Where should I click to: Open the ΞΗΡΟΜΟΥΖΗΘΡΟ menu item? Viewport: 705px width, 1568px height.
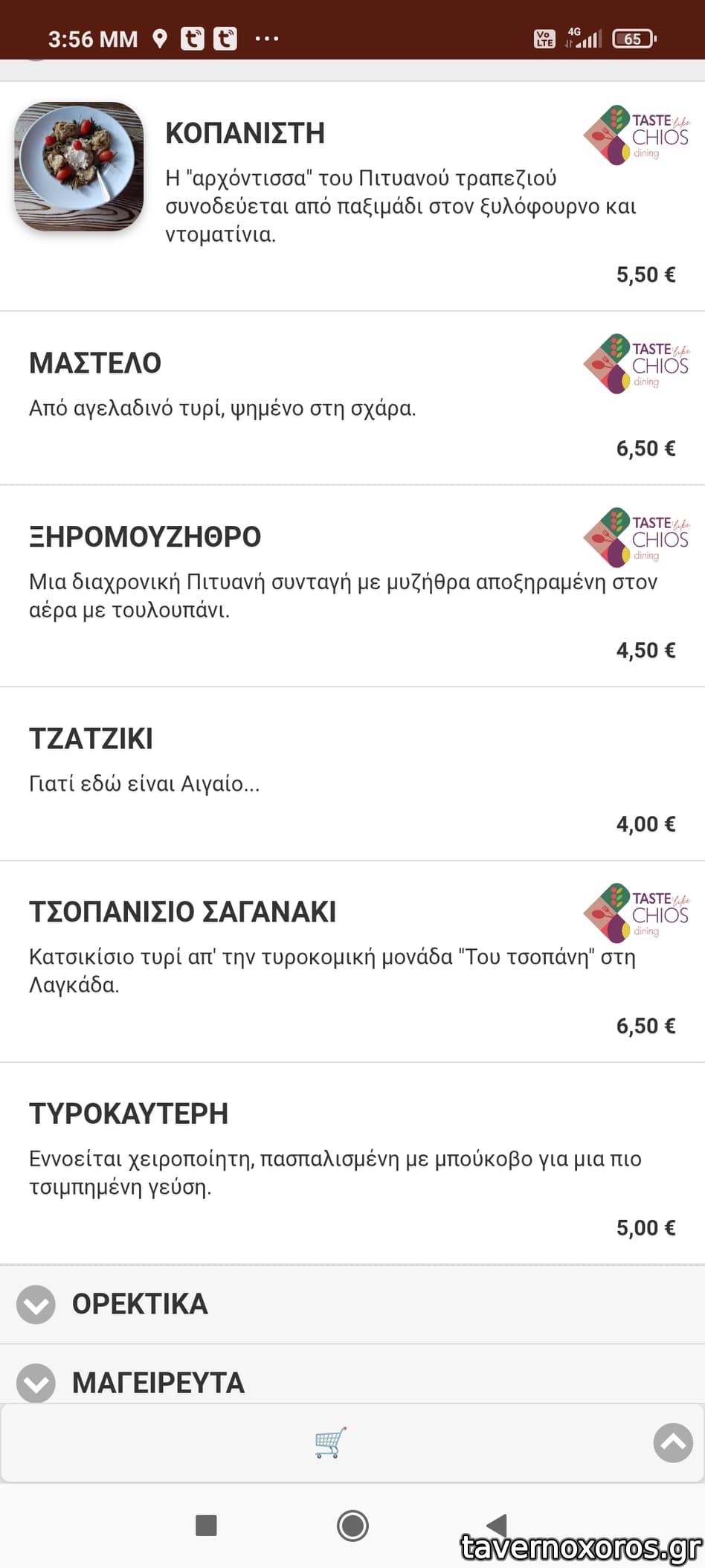pos(145,537)
